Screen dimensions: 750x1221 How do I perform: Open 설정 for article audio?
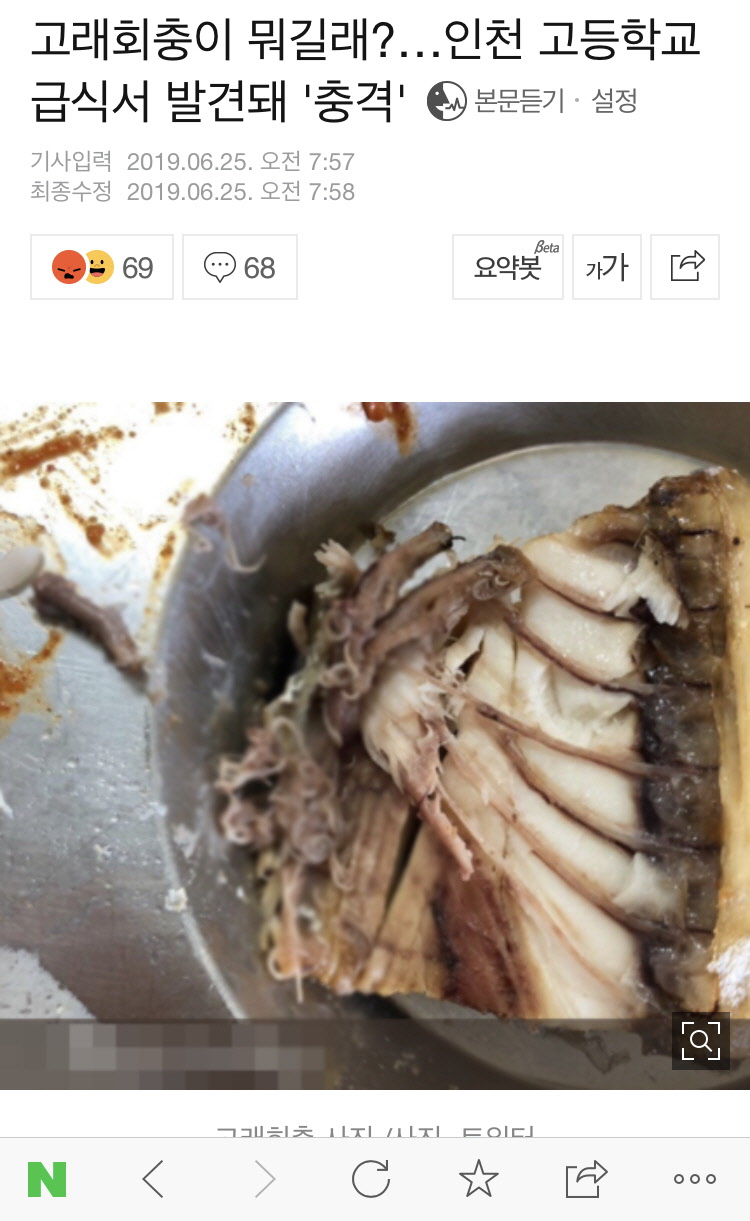614,101
